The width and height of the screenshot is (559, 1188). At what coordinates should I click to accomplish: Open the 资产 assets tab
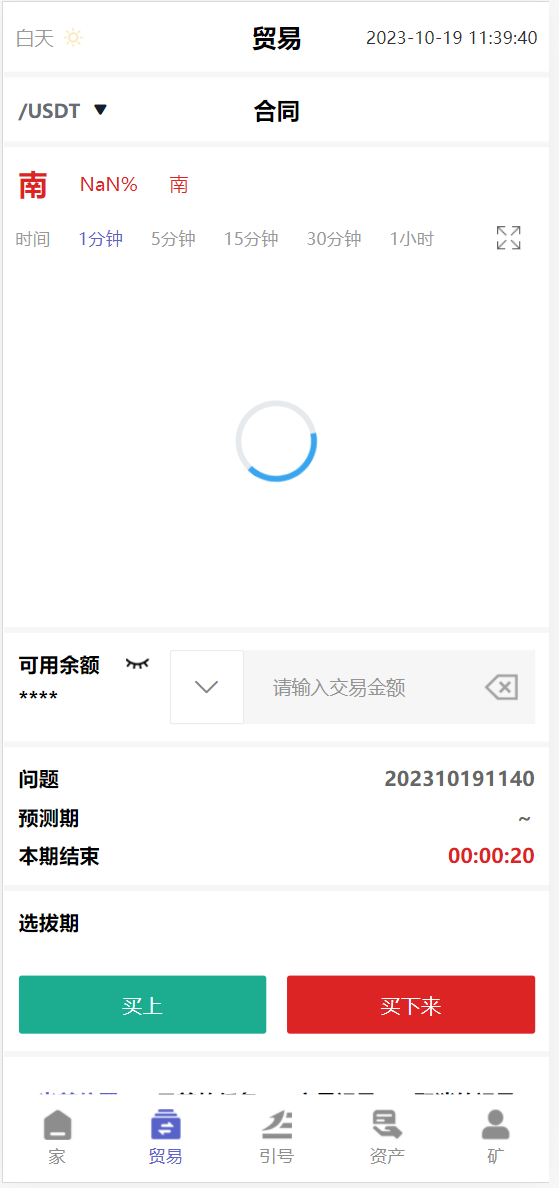(x=387, y=1137)
